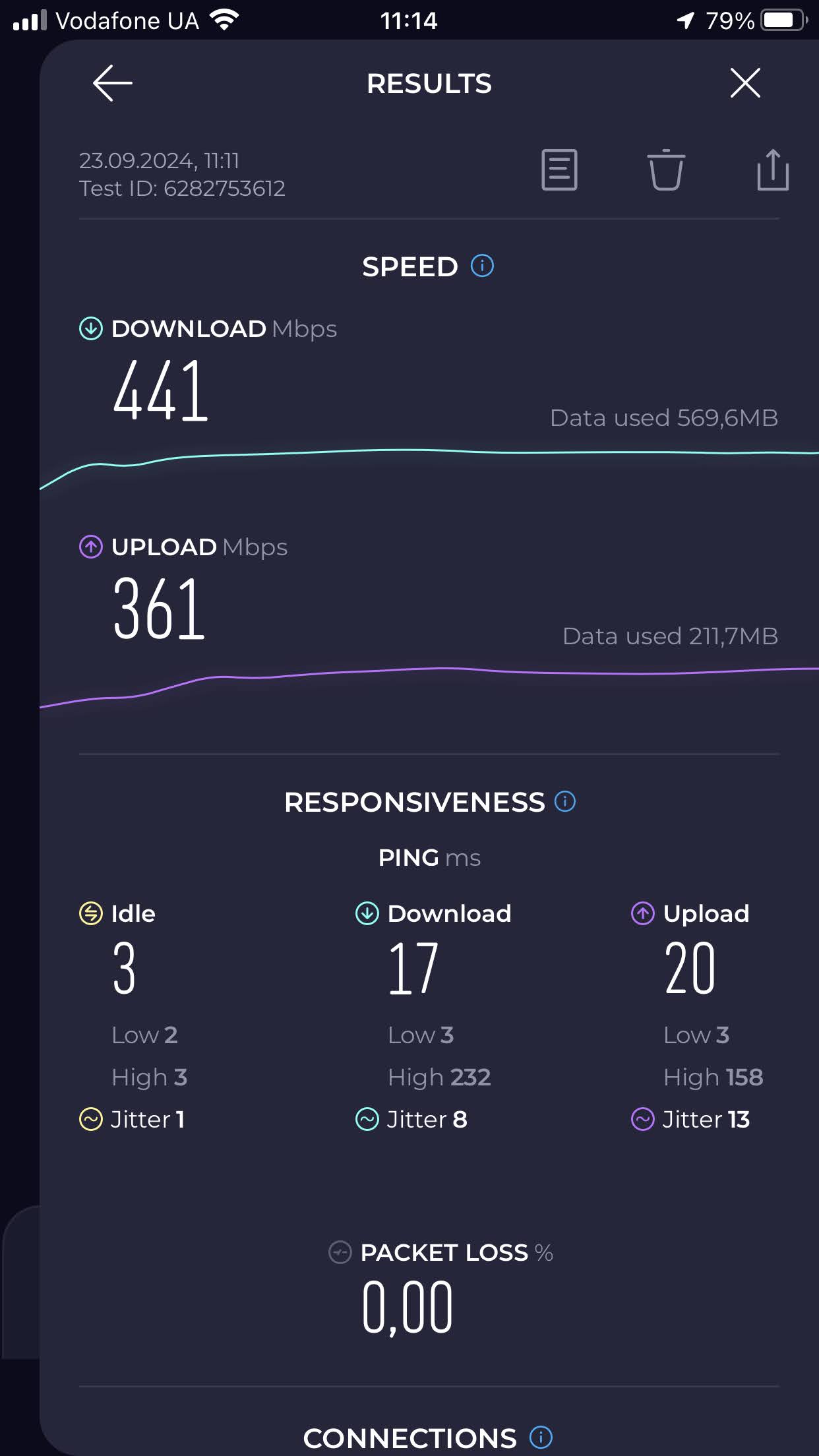Share this speed test result
This screenshot has width=819, height=1456.
773,169
